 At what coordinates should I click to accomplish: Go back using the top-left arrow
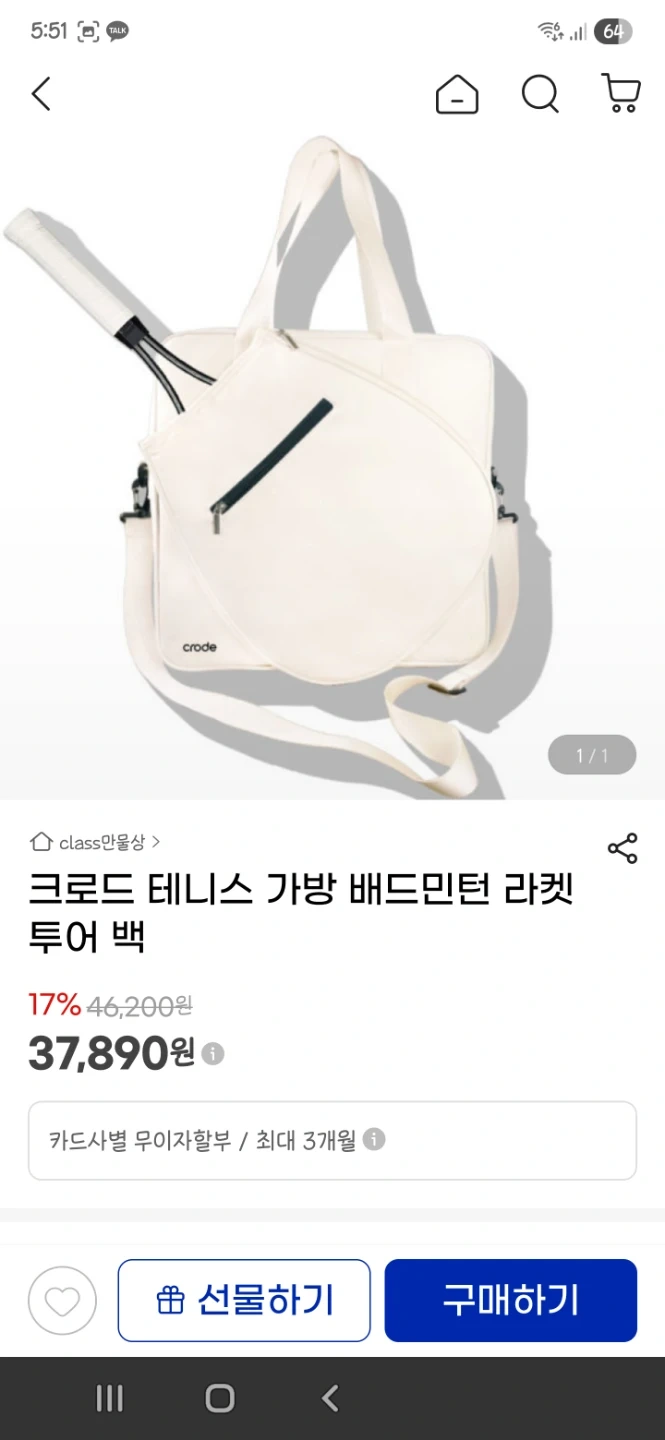click(x=41, y=95)
